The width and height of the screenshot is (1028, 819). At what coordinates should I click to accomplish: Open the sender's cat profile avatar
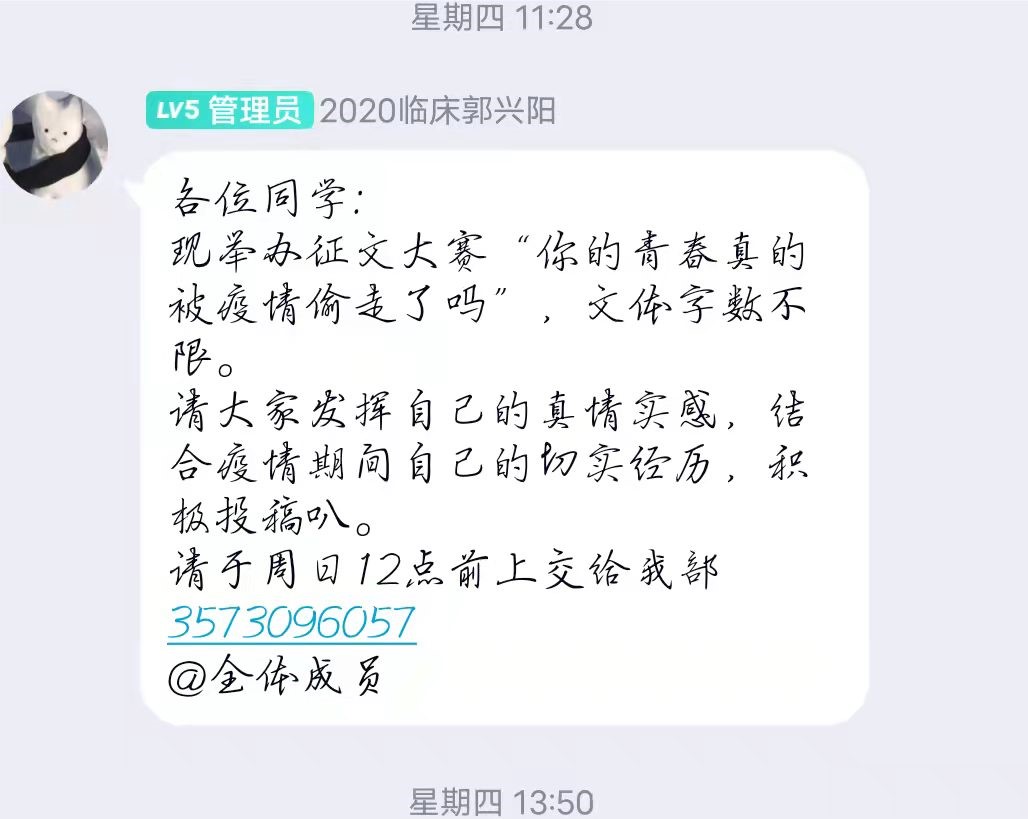coord(56,145)
